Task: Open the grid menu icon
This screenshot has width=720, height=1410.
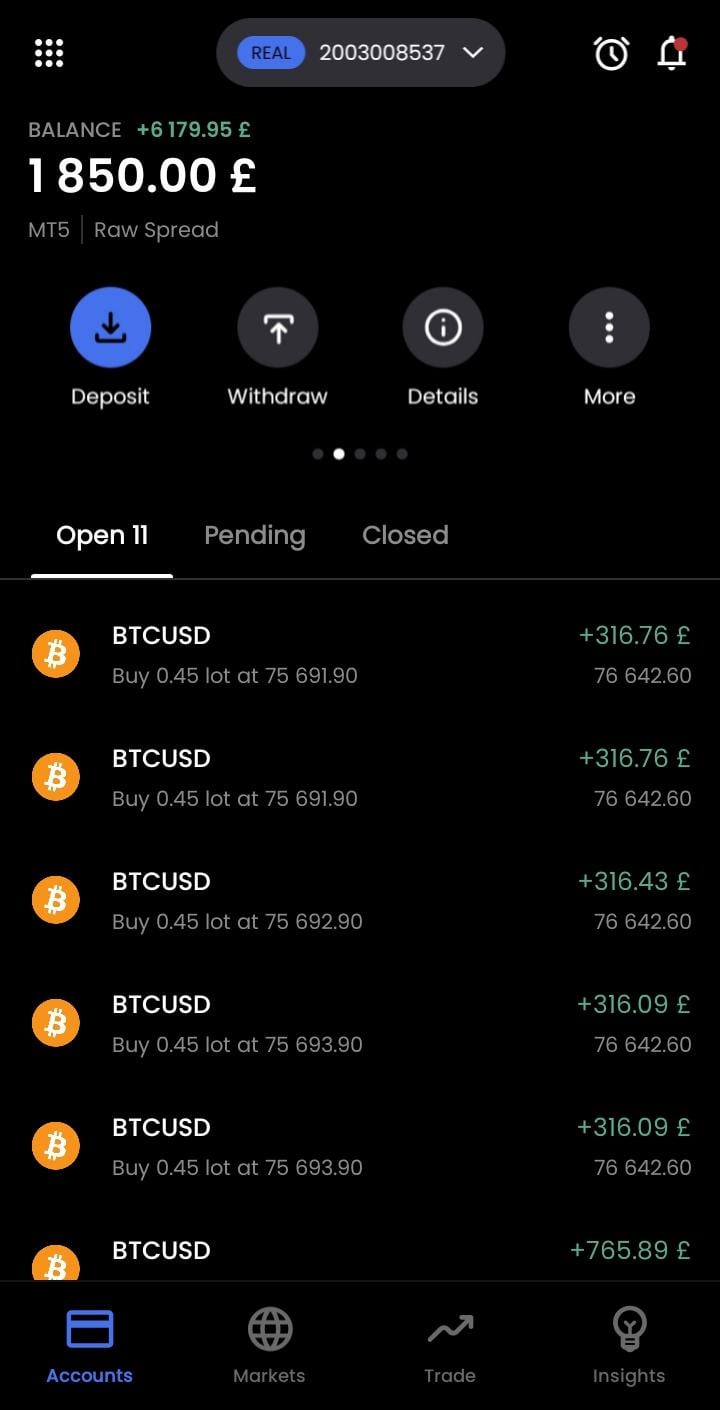Action: click(49, 53)
